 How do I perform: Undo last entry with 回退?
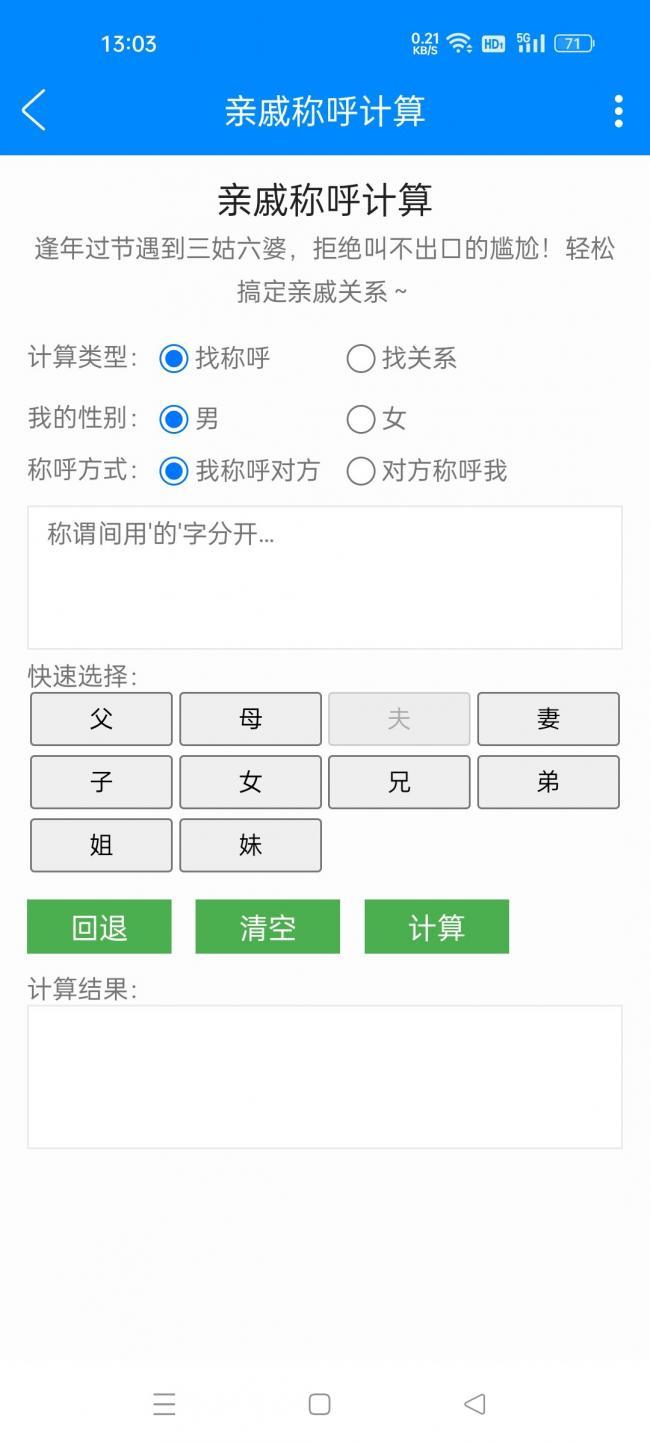coord(99,927)
